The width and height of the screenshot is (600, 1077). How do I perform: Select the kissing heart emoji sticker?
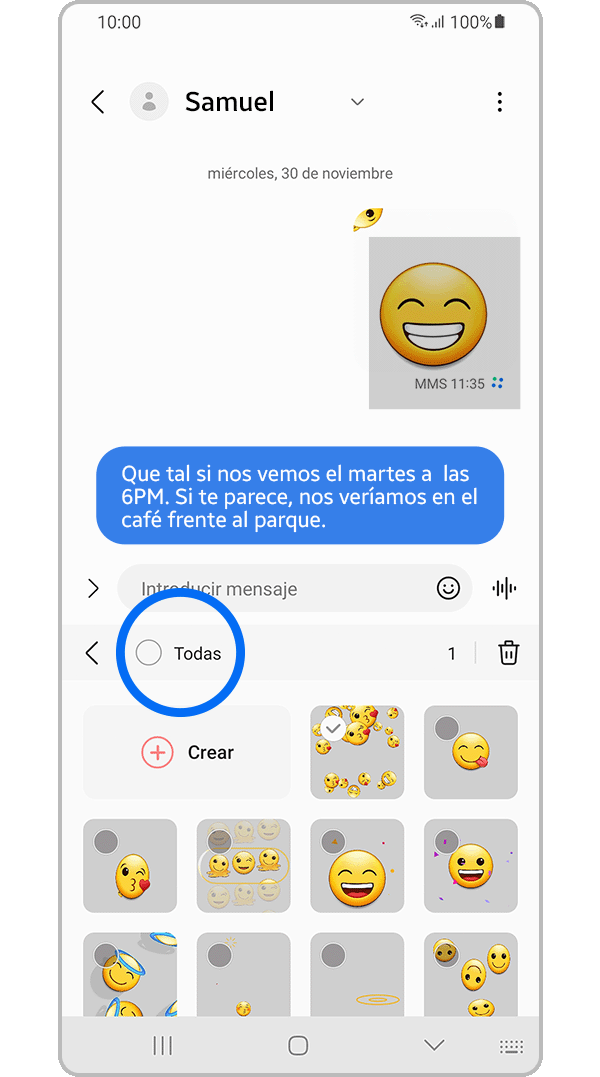click(130, 866)
